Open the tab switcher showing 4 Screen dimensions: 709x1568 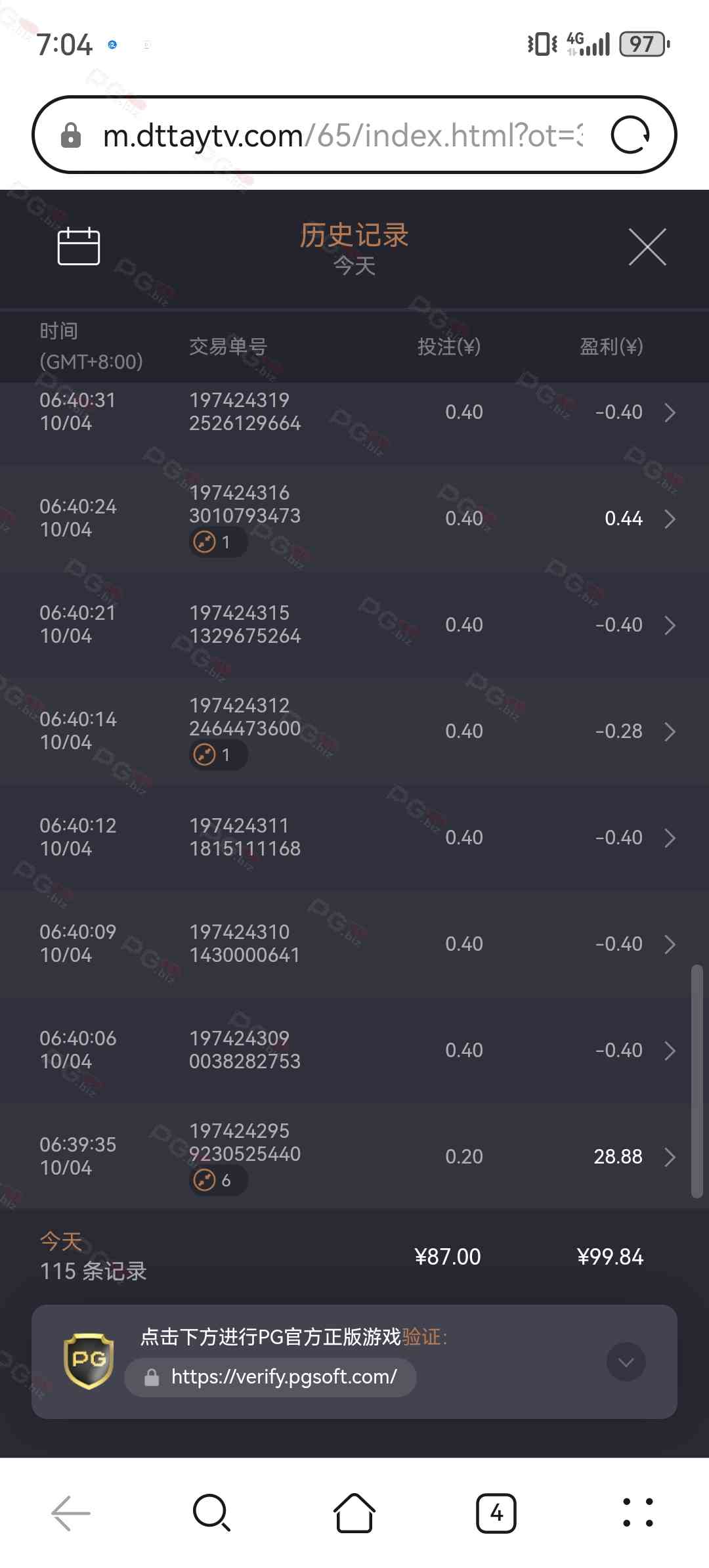[496, 1513]
